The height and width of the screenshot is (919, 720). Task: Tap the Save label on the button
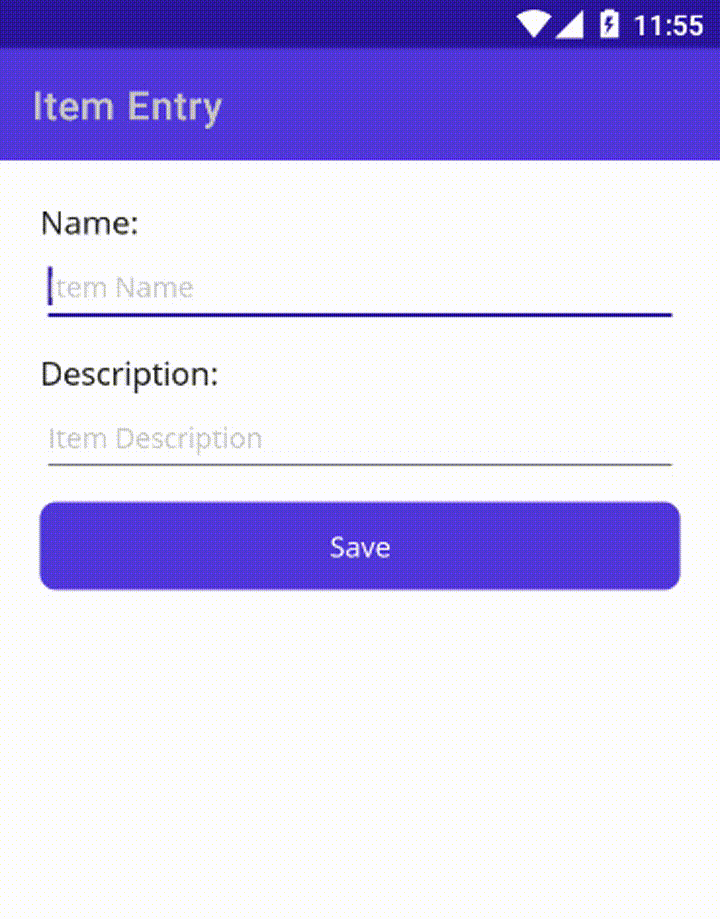click(359, 546)
